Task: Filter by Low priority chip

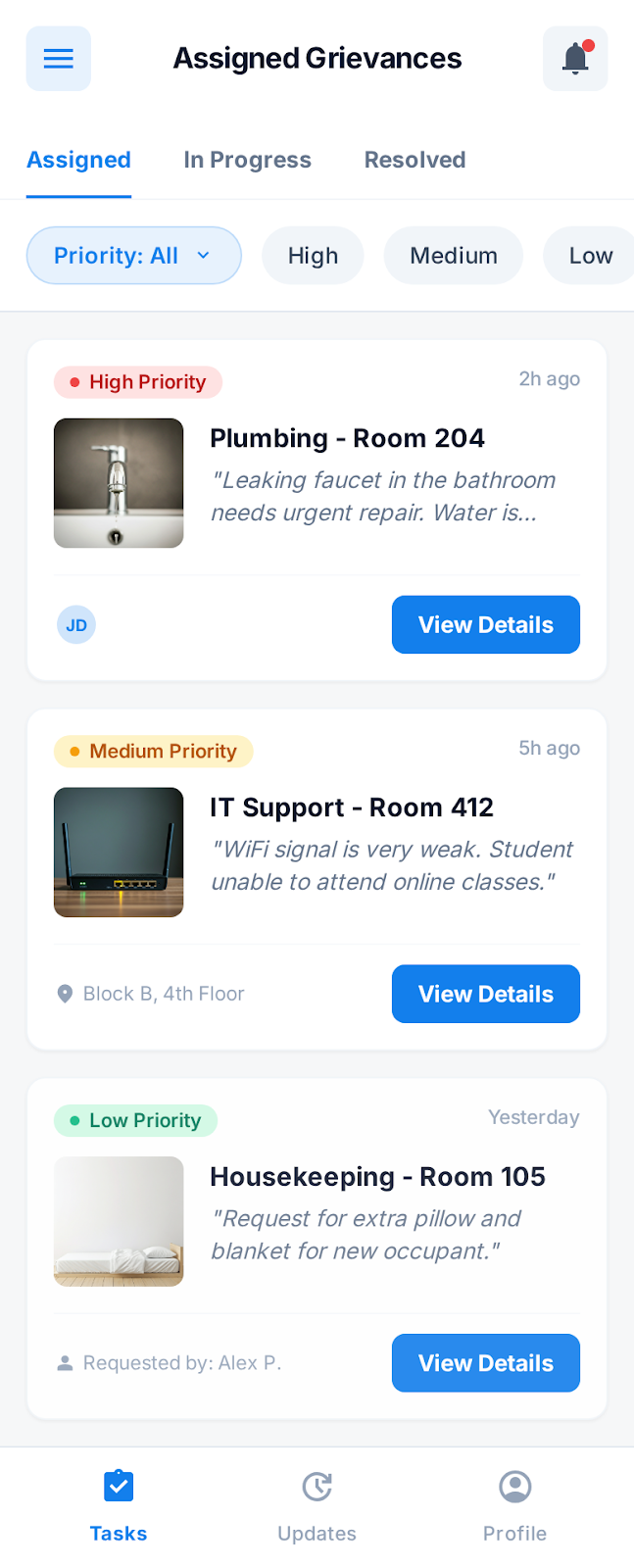Action: 590,256
